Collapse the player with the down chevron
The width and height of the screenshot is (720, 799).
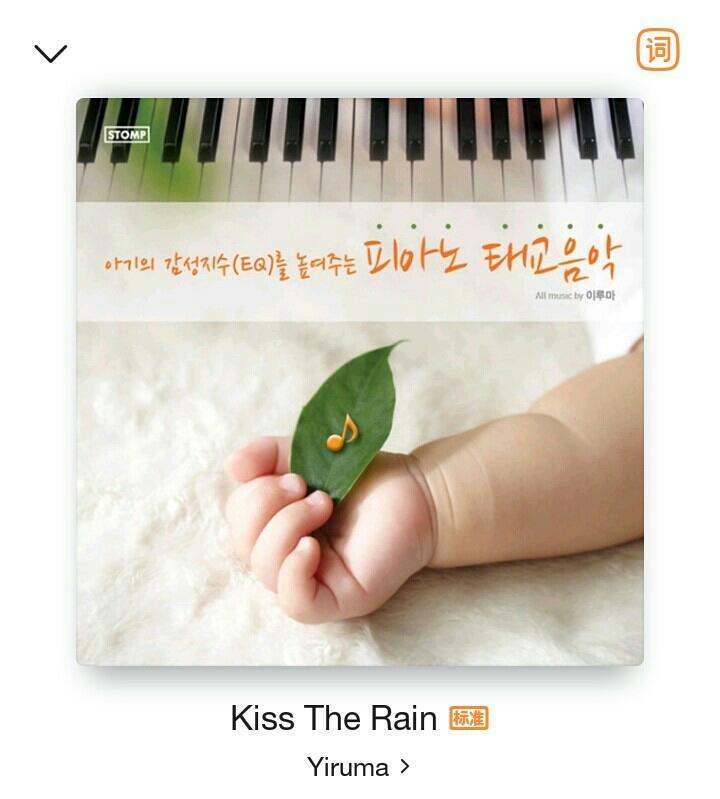50,53
